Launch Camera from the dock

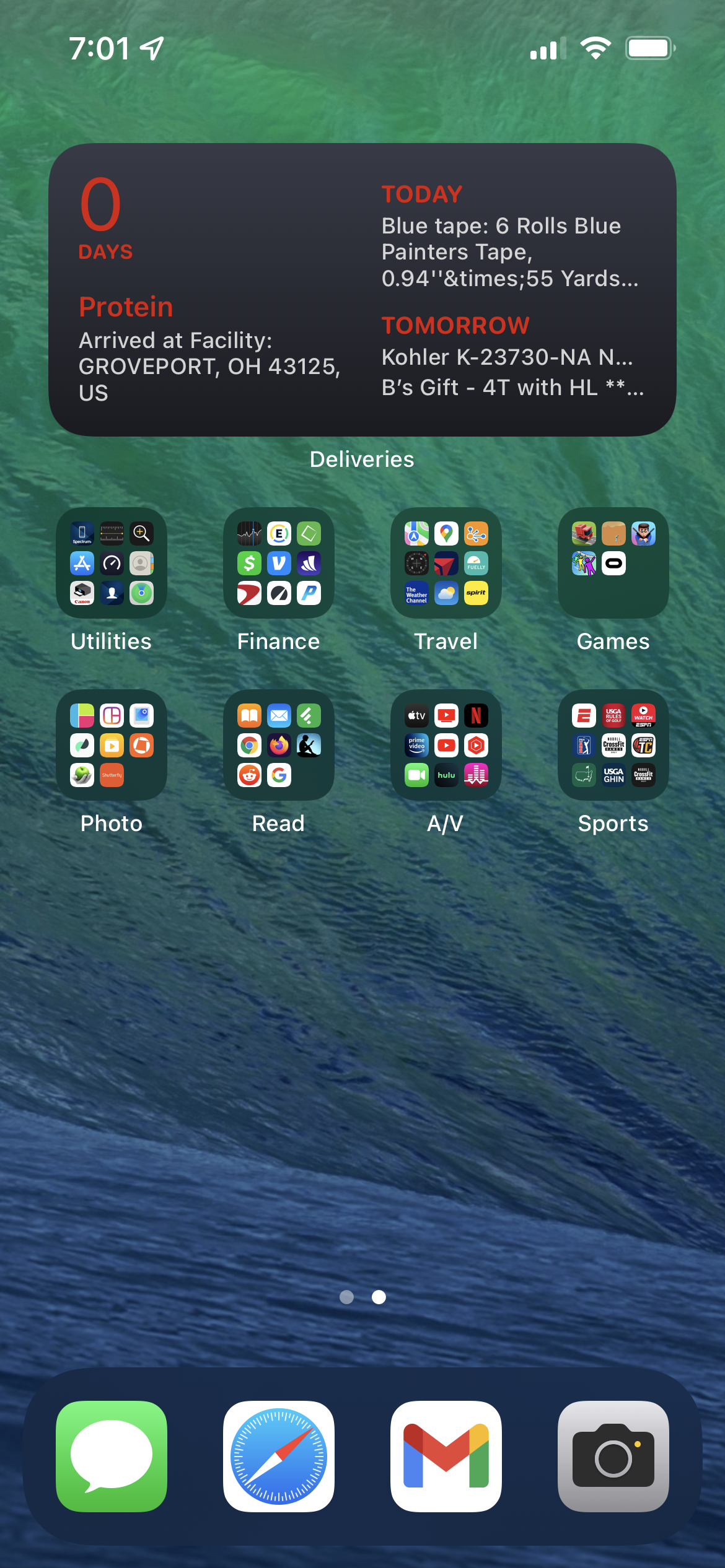click(x=613, y=1456)
